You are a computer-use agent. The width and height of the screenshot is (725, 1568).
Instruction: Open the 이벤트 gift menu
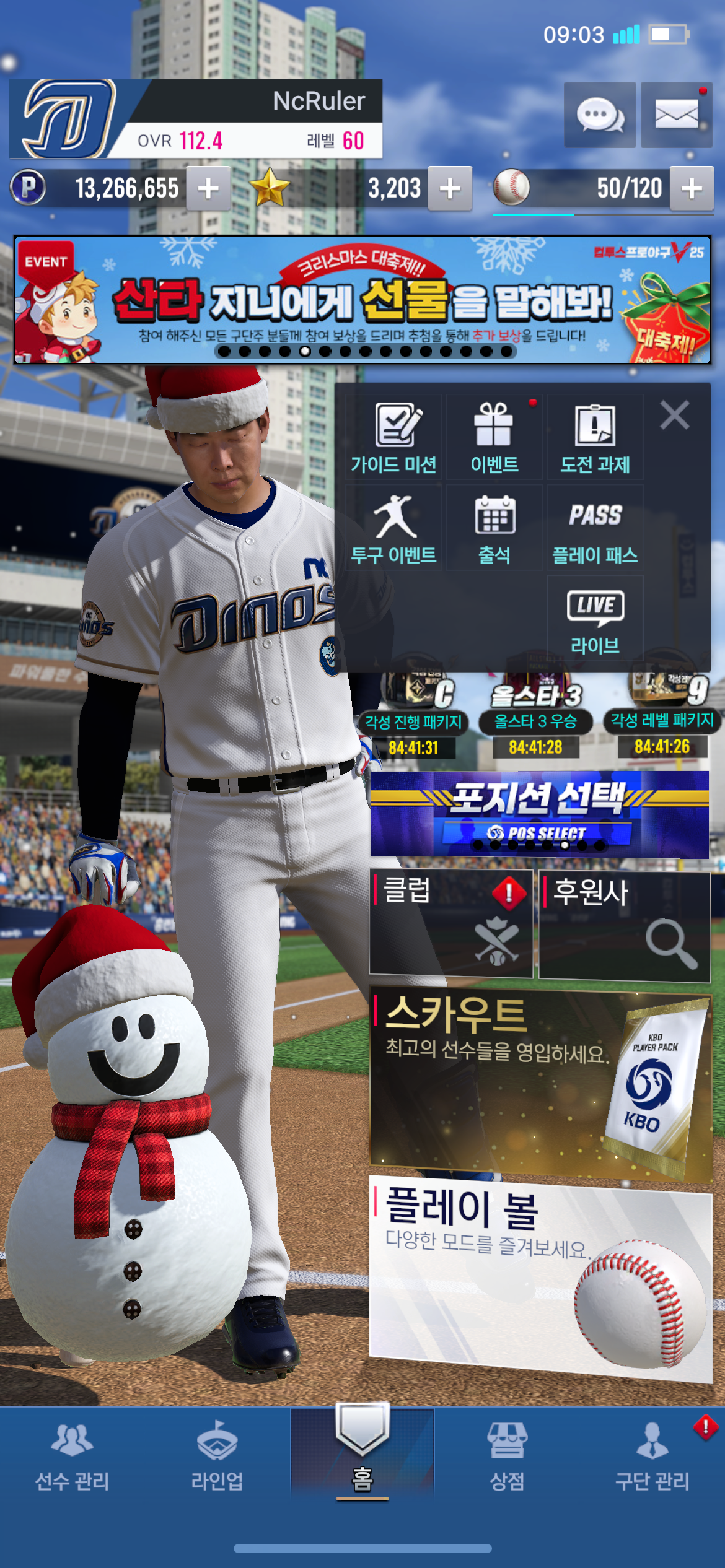494,438
